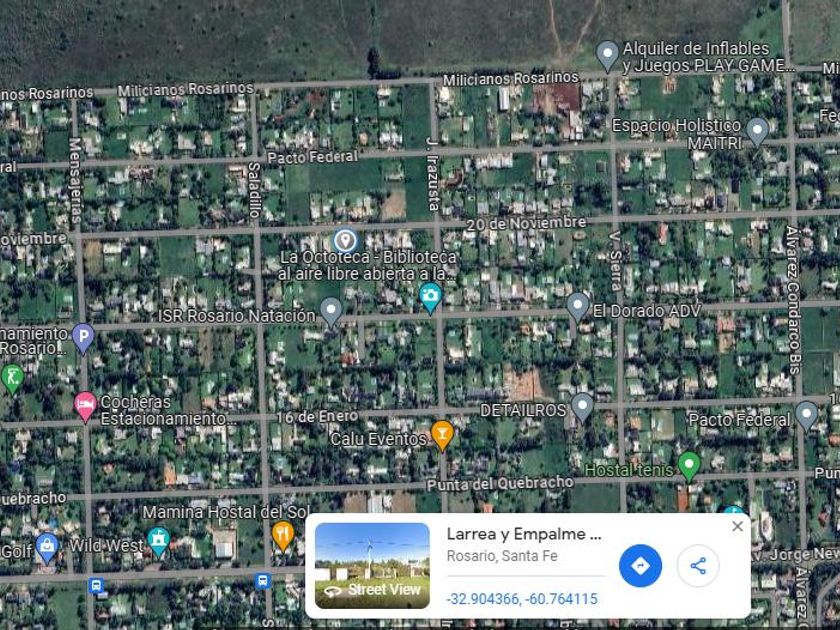Open the DETAILROS place marker
Image resolution: width=840 pixels, height=630 pixels.
click(582, 408)
